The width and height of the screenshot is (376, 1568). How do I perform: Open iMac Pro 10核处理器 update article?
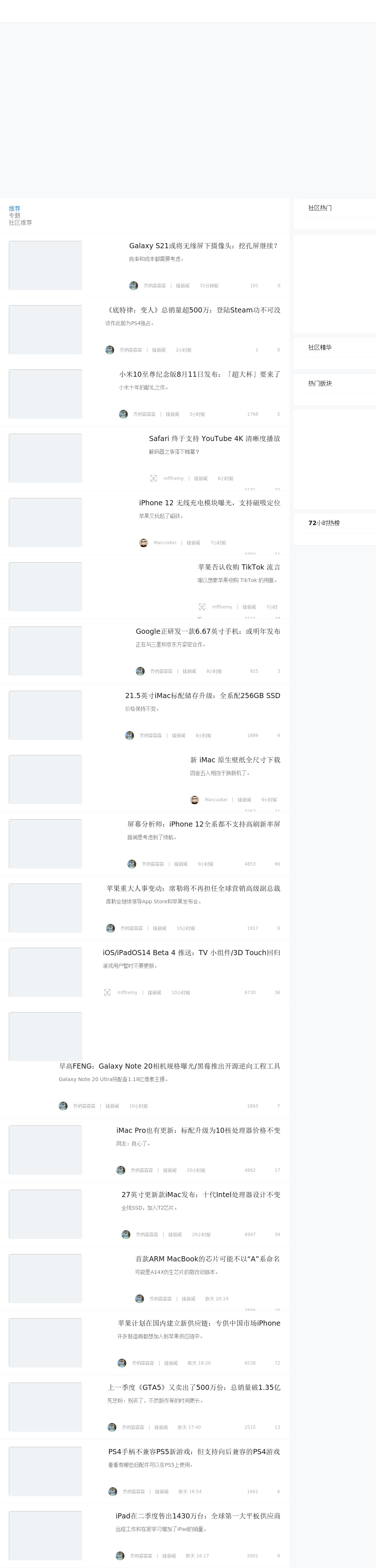(x=198, y=1130)
